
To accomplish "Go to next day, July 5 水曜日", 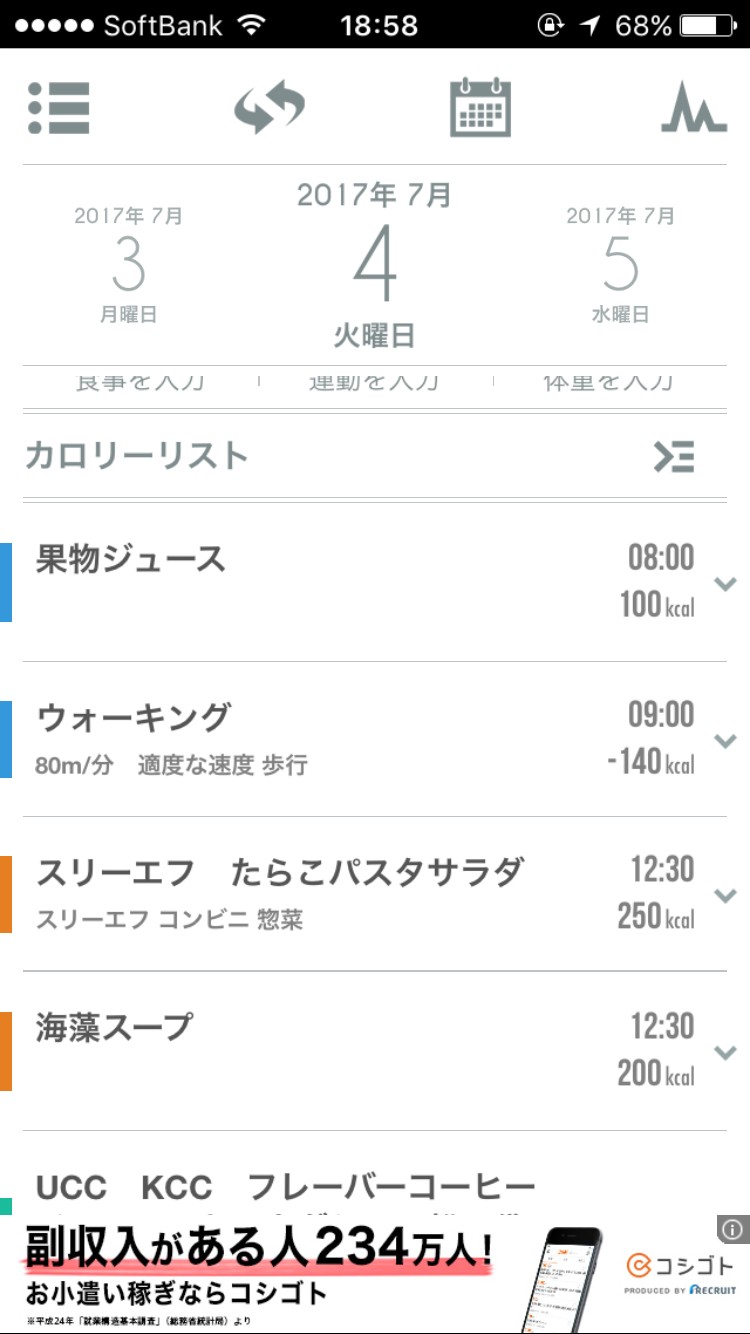I will 620,265.
